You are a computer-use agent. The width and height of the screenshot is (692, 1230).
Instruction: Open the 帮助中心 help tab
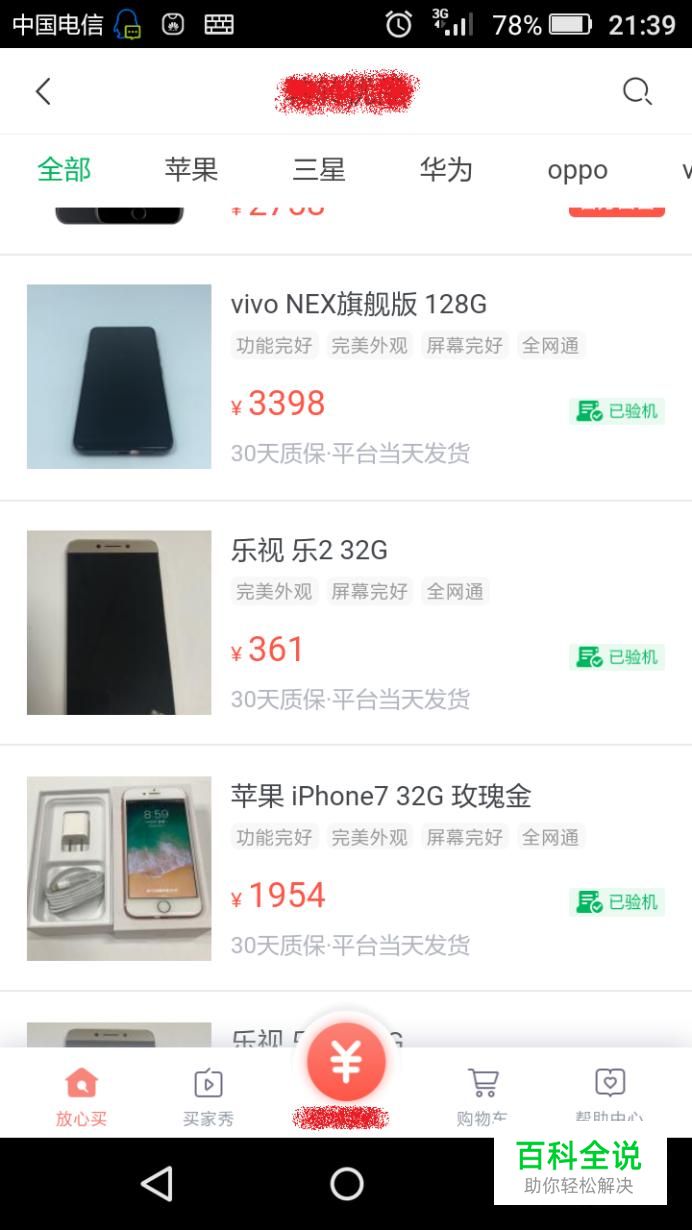tap(610, 1097)
